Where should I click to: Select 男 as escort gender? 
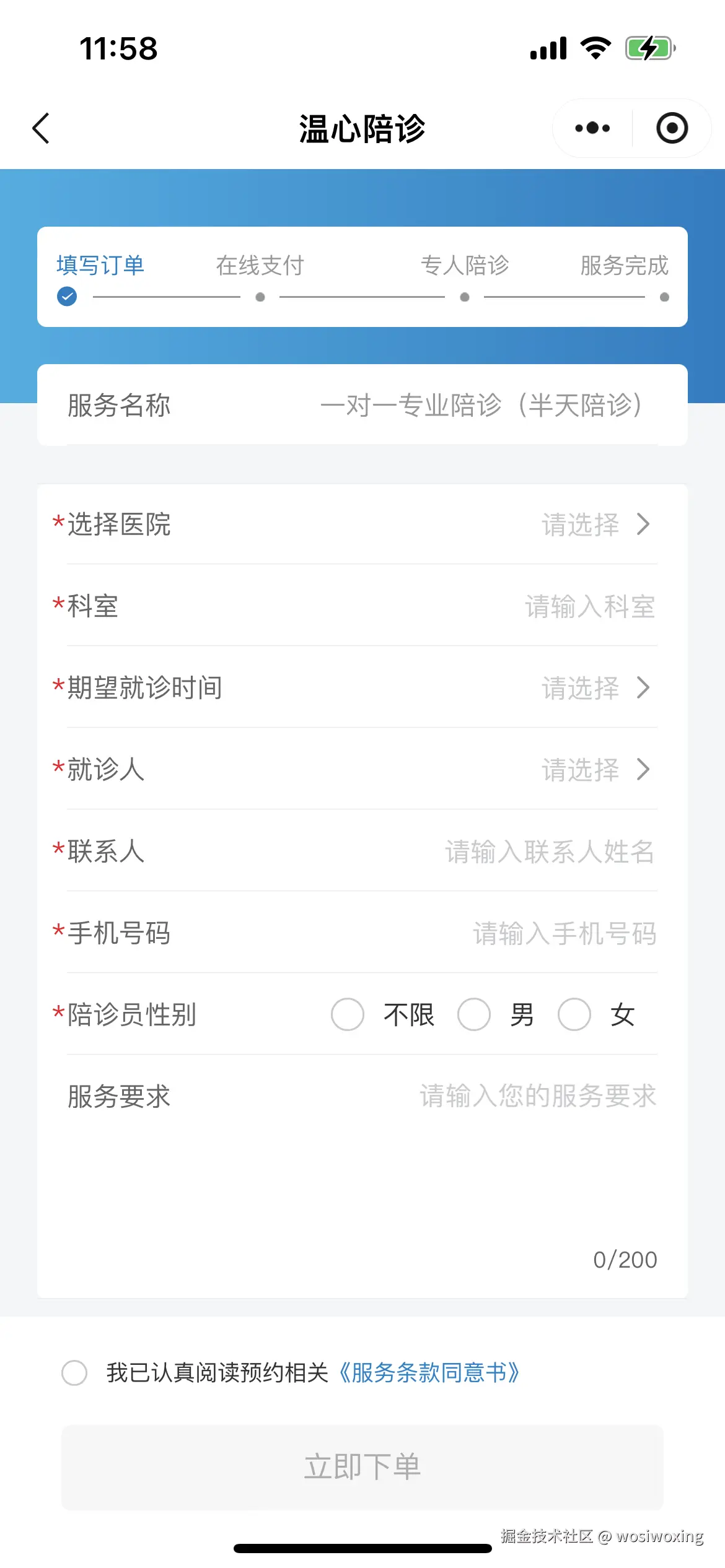pos(474,1015)
